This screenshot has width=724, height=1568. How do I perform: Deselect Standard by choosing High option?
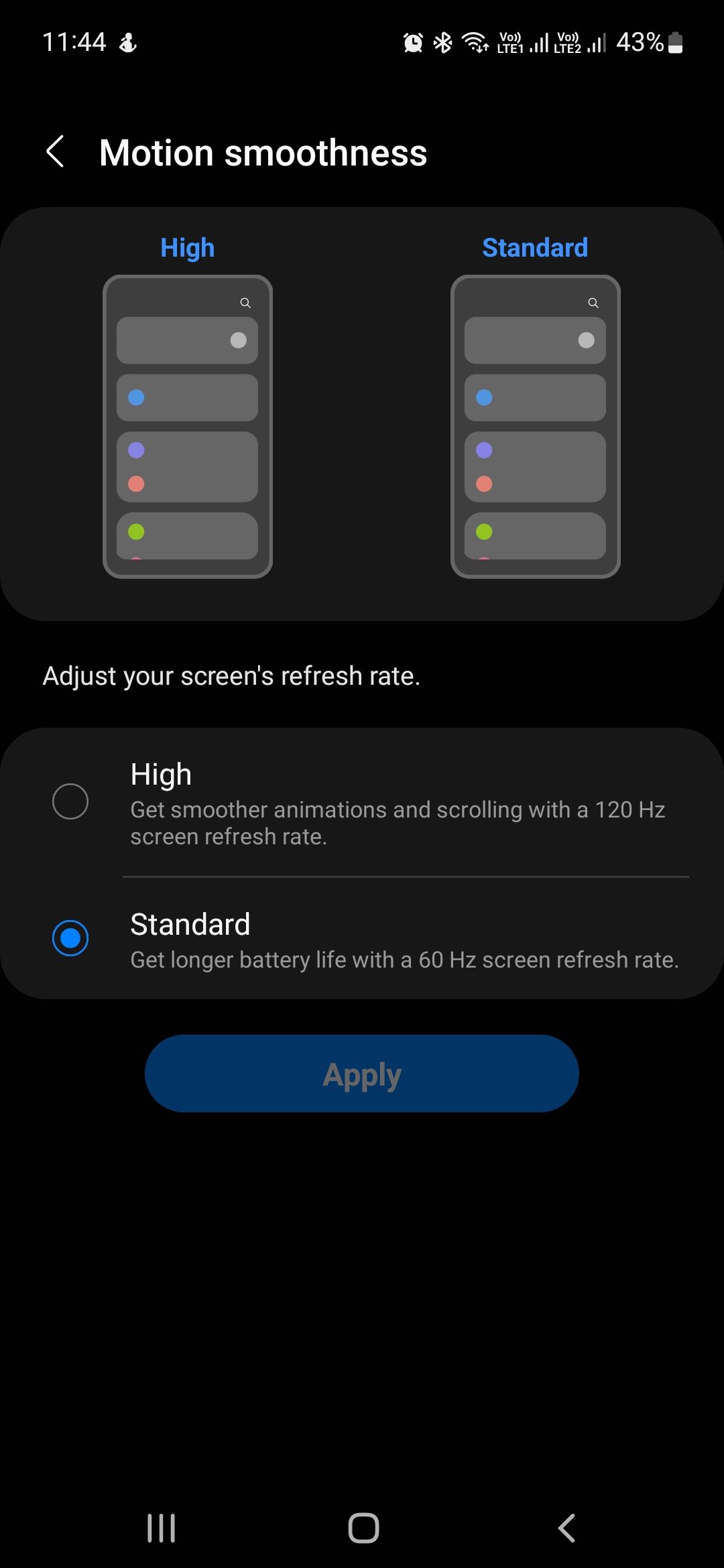tap(70, 801)
